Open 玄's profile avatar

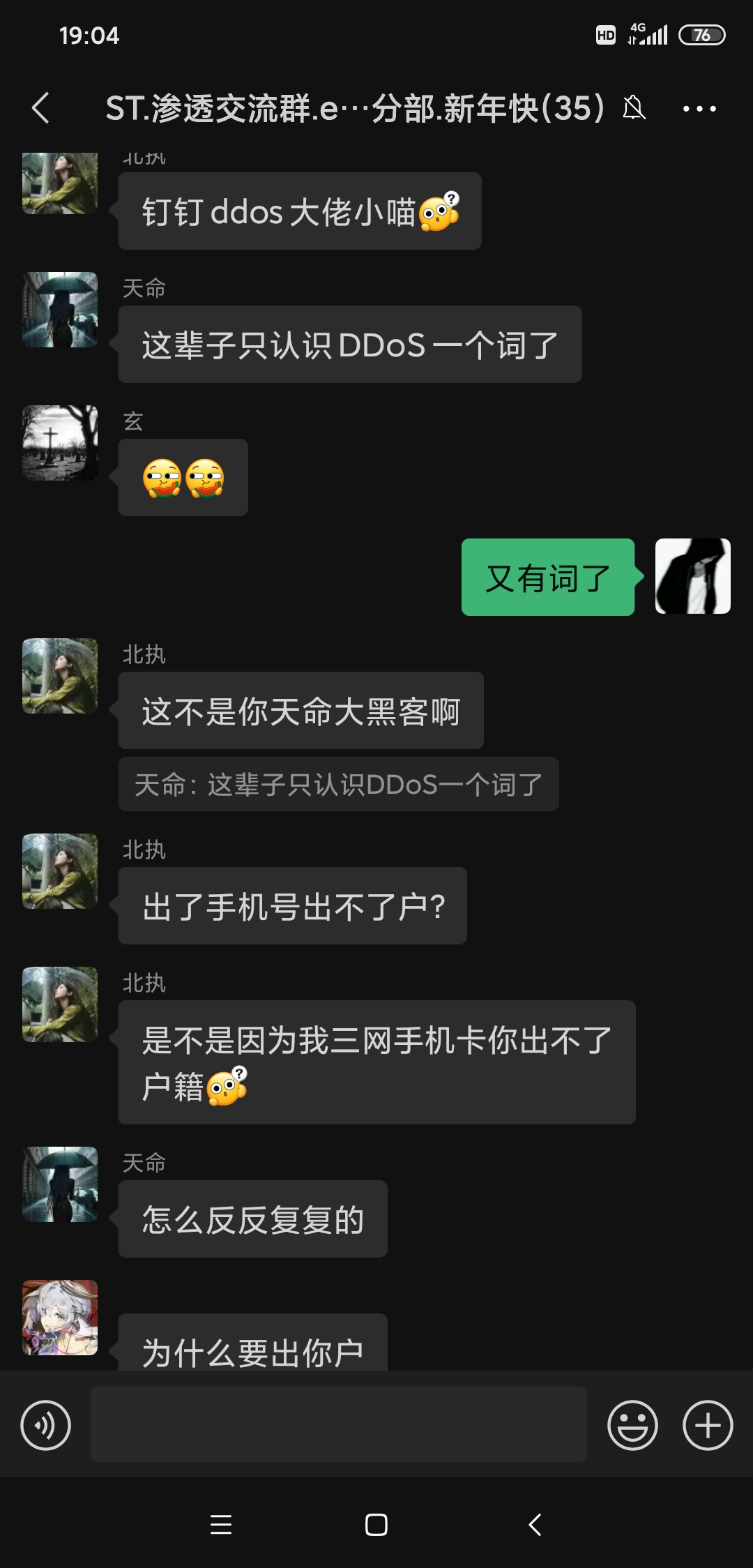coord(59,444)
